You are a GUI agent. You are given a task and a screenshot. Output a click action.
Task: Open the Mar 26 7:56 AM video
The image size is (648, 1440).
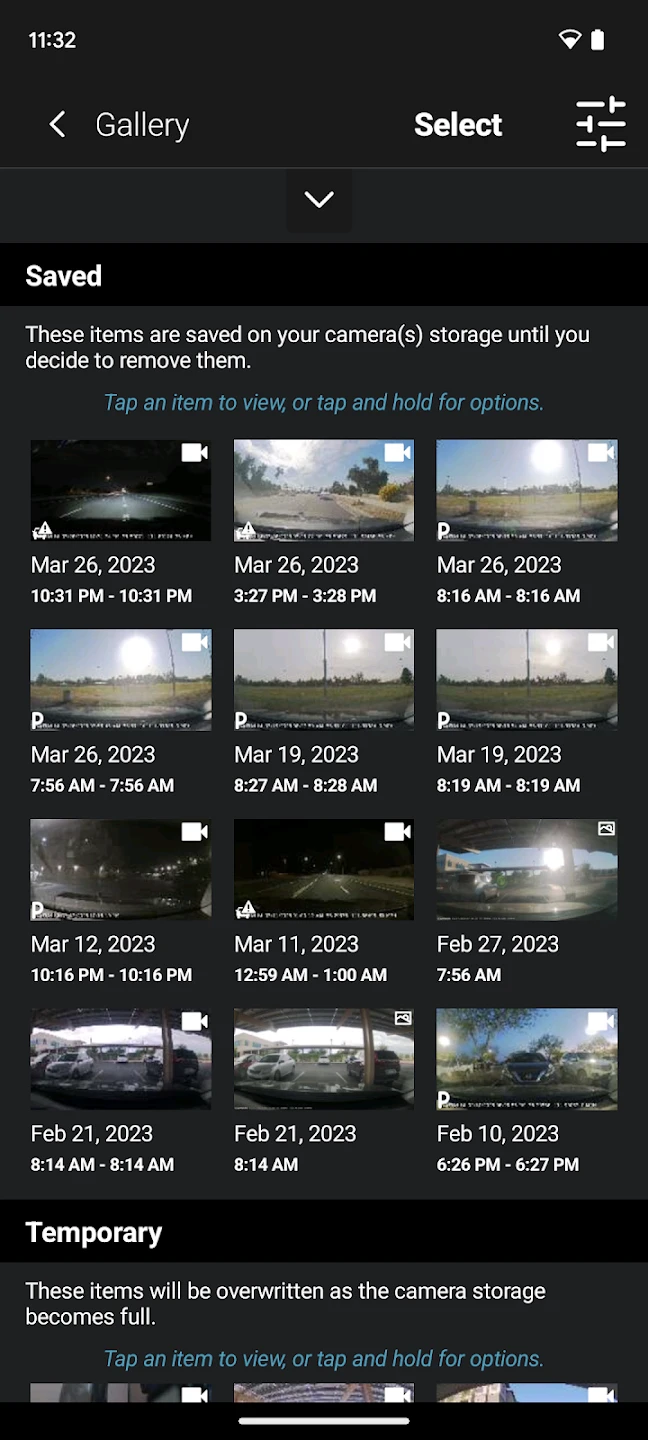tap(121, 680)
